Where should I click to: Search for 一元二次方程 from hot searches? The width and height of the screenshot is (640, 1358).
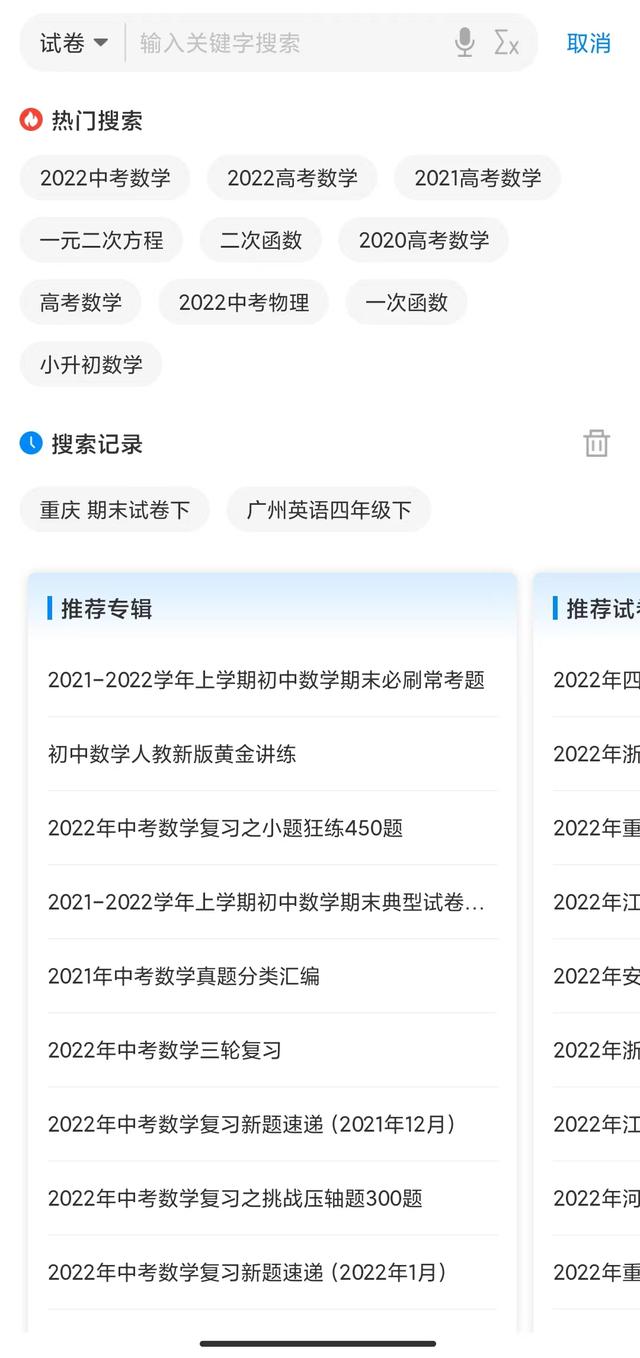click(101, 240)
